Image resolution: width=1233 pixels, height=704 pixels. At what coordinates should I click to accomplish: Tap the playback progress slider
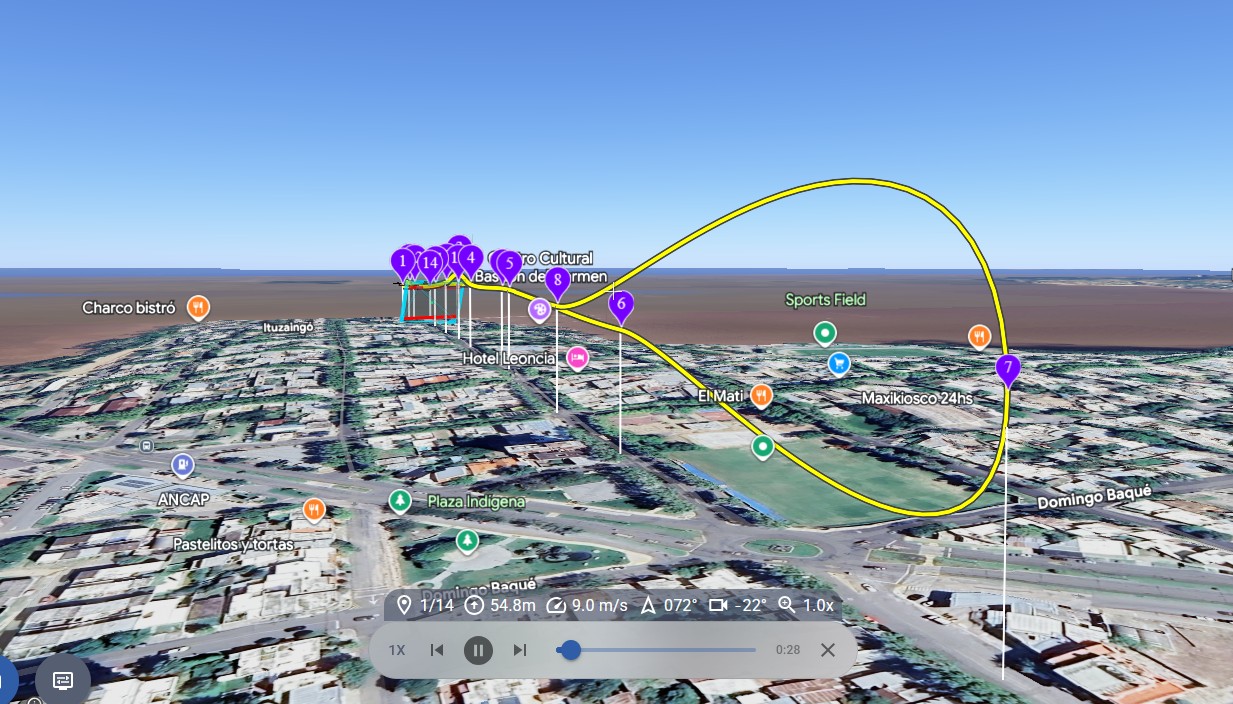pyautogui.click(x=570, y=650)
